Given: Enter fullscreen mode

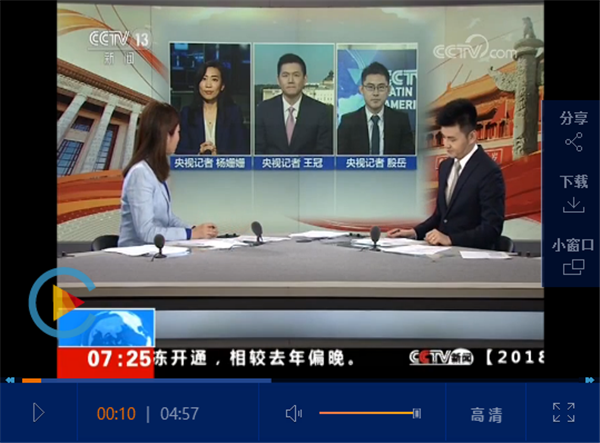Looking at the screenshot, I should [564, 413].
